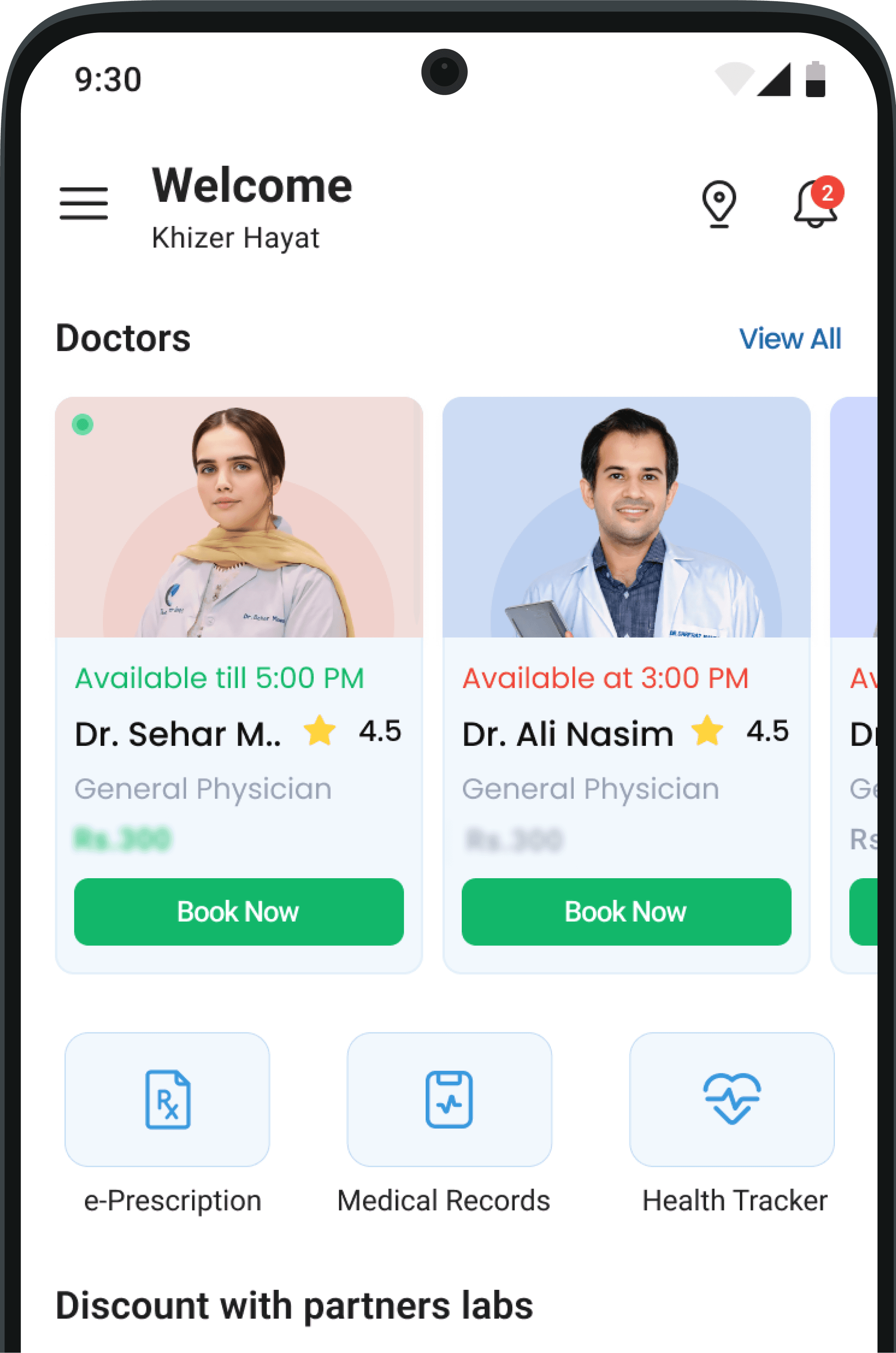This screenshot has height=1353, width=896.
Task: Click the Doctors section heading
Action: point(123,338)
